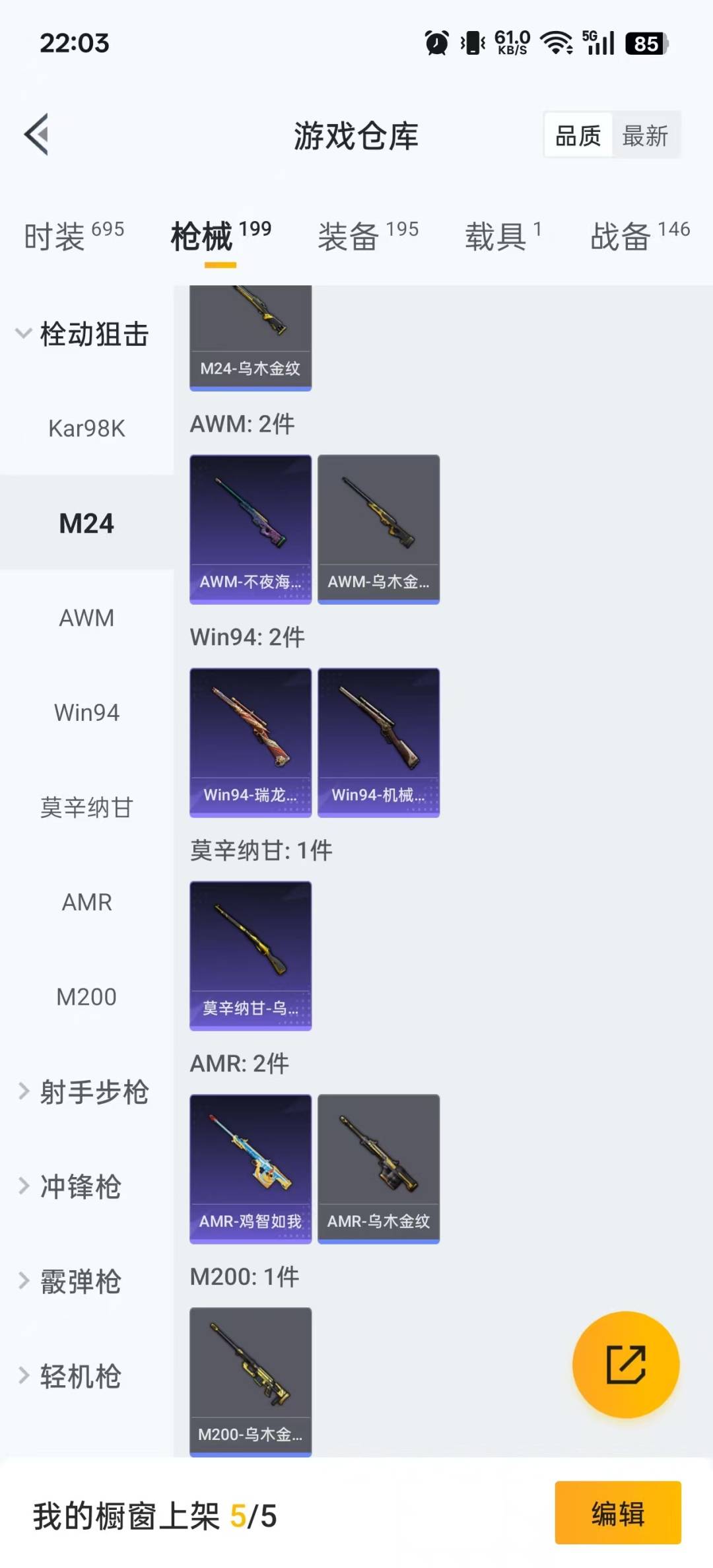Open the AMR-鸡智如我 skin

coord(250,1169)
